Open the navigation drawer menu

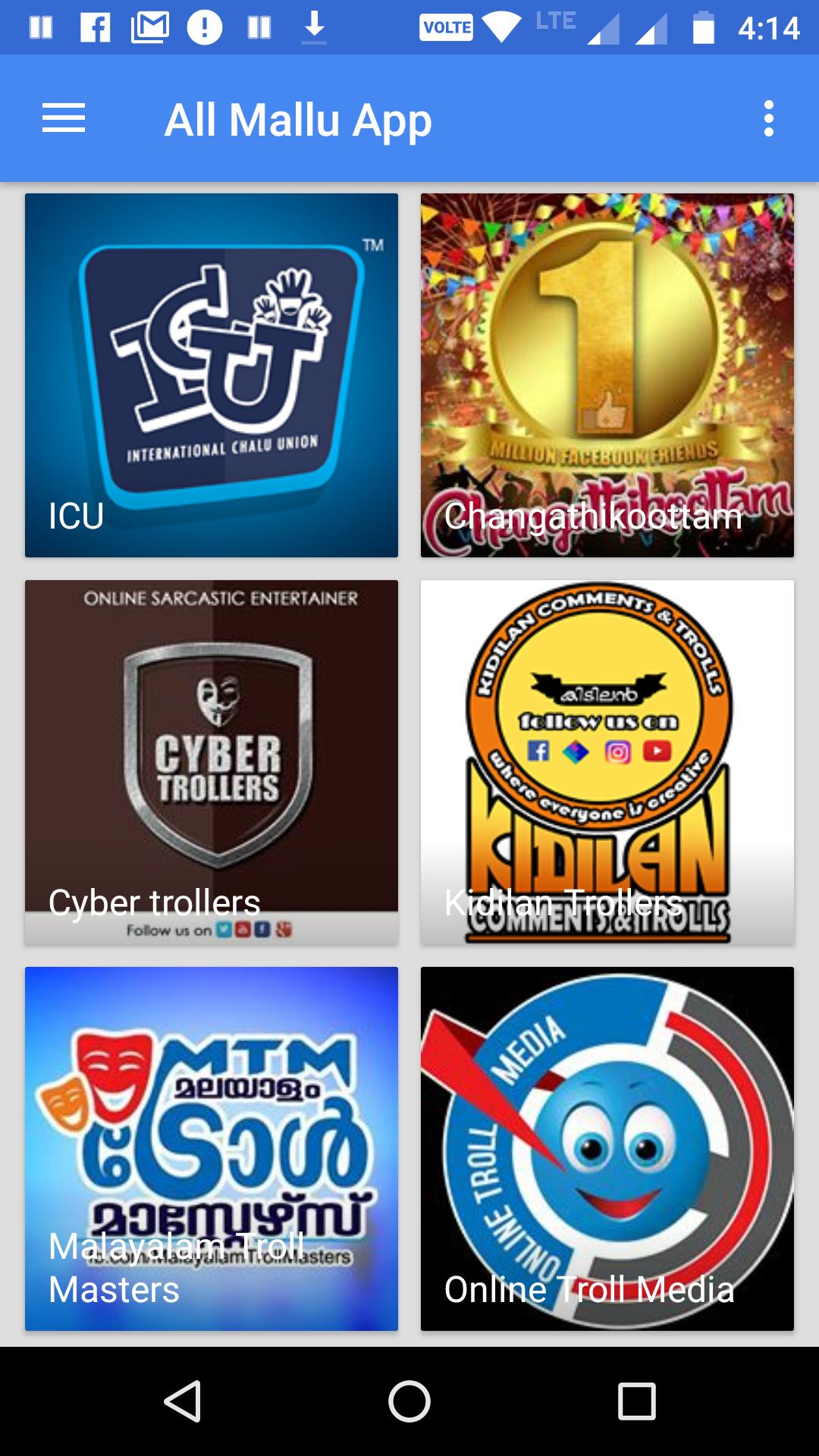pos(64,118)
